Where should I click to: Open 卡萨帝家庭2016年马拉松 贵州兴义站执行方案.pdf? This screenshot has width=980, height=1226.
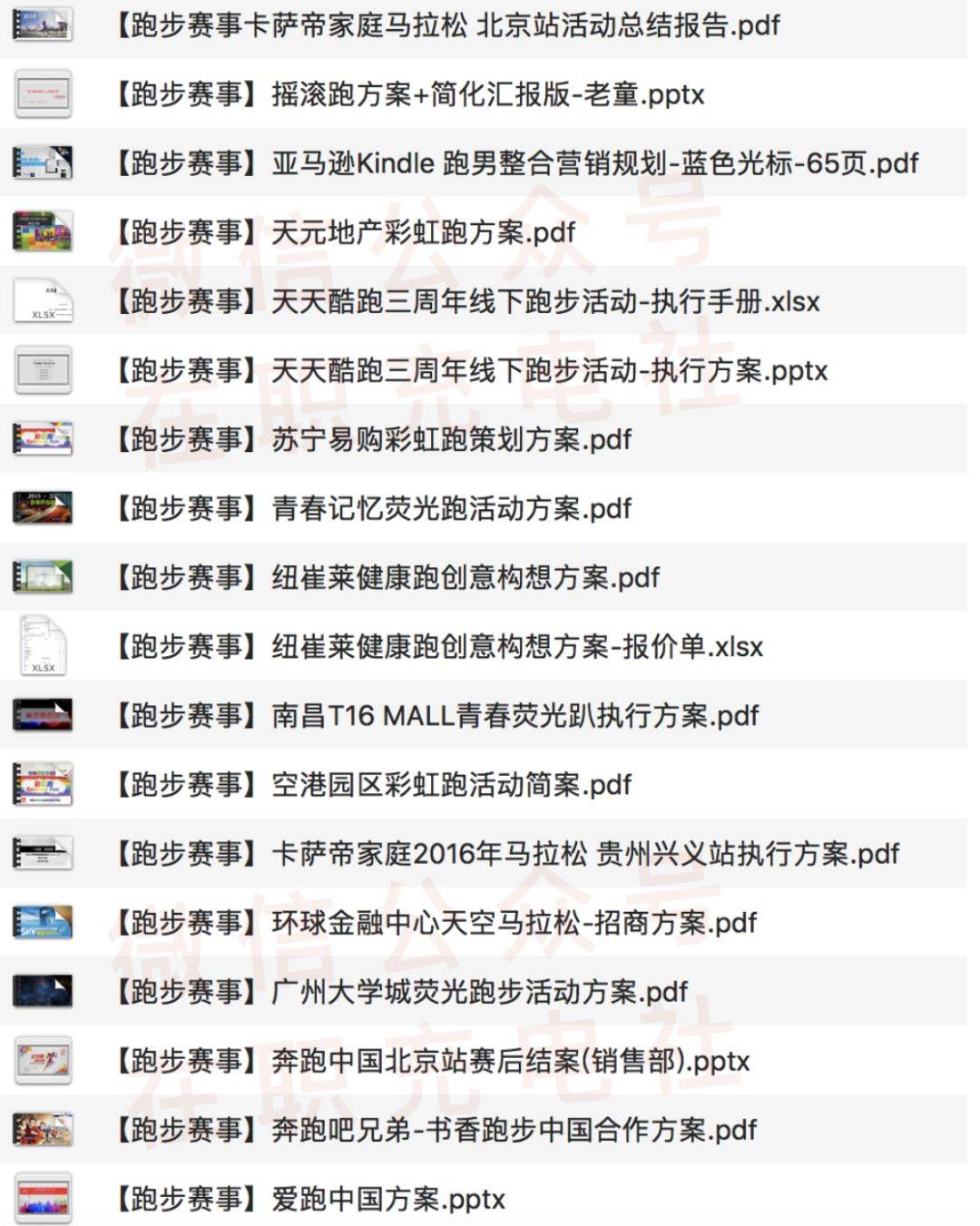click(505, 853)
